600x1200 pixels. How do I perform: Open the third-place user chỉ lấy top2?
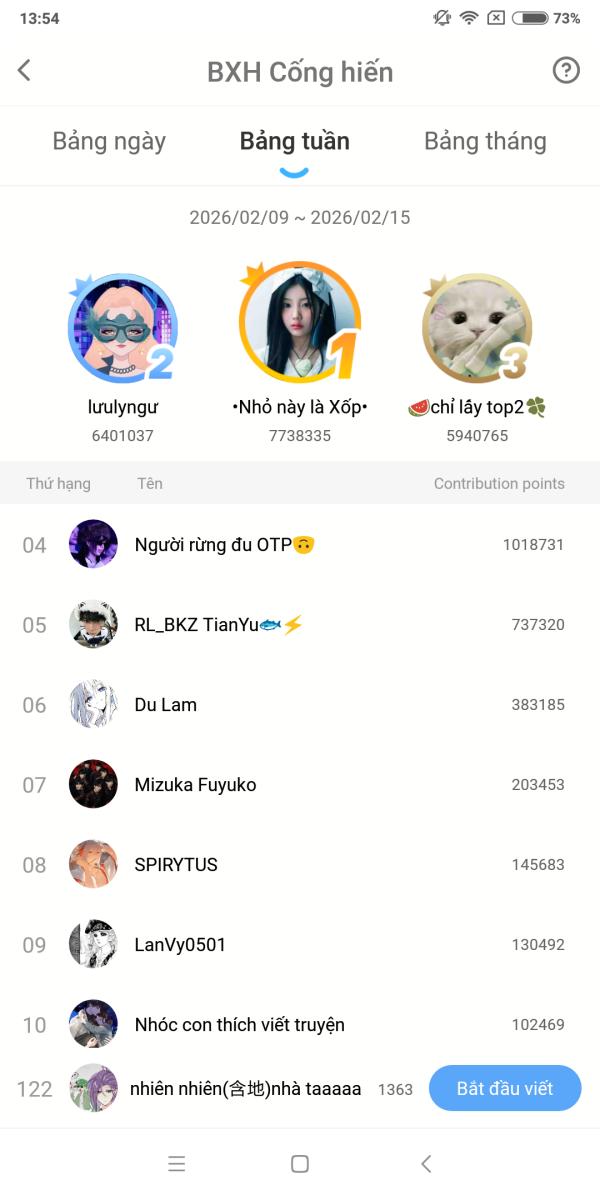pos(476,328)
